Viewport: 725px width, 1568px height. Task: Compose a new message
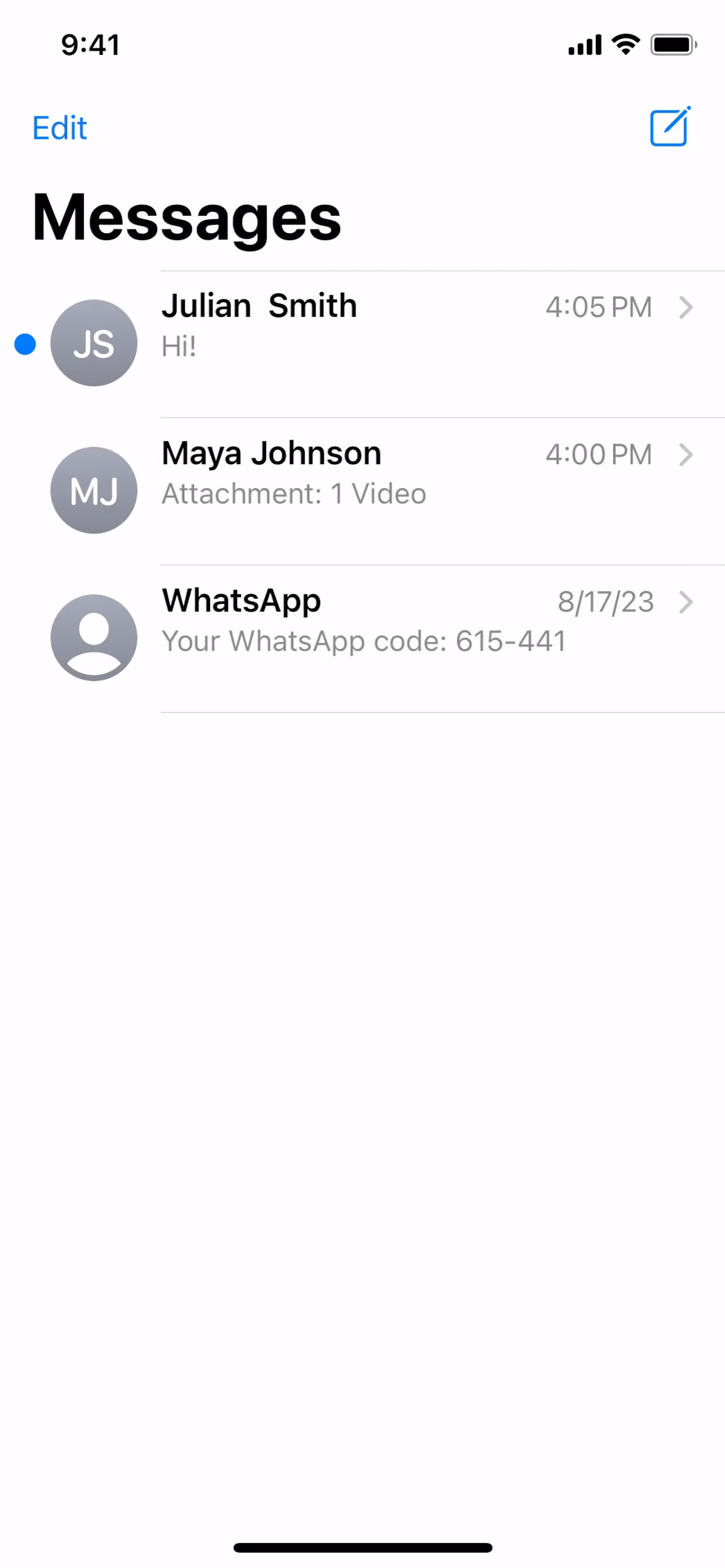[669, 126]
